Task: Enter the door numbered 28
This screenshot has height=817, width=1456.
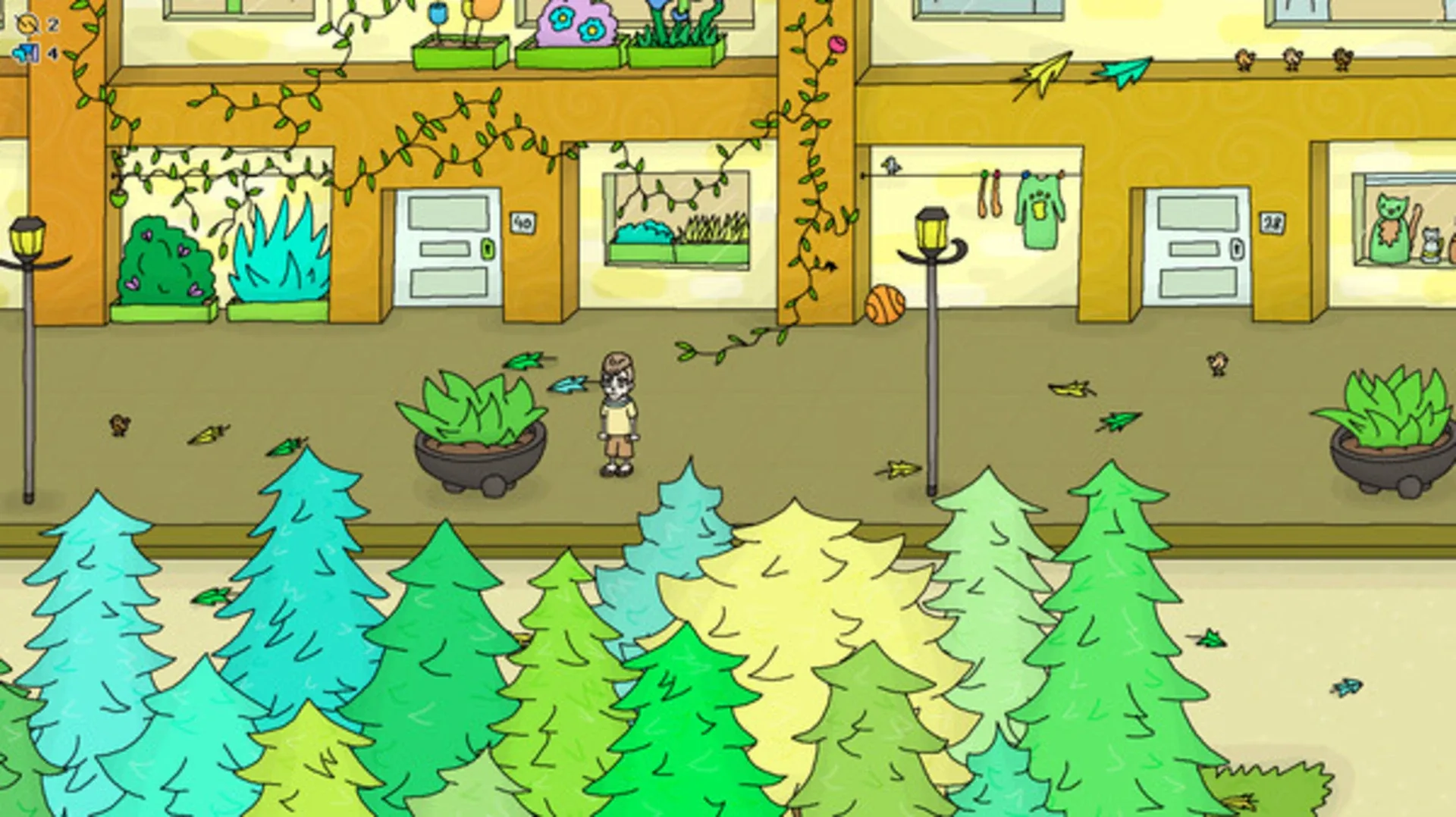Action: (1196, 247)
